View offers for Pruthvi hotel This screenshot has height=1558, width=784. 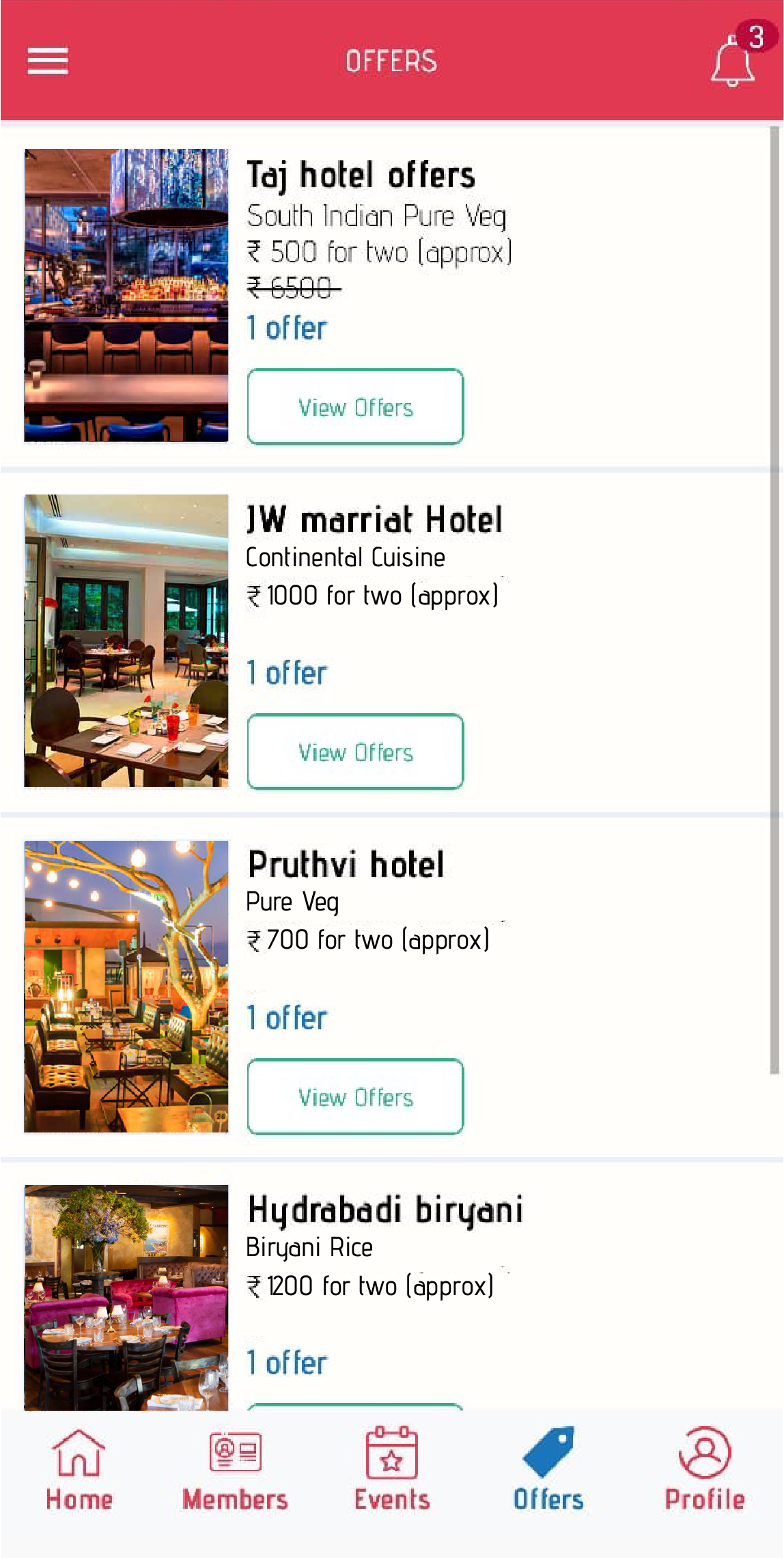coord(355,1097)
